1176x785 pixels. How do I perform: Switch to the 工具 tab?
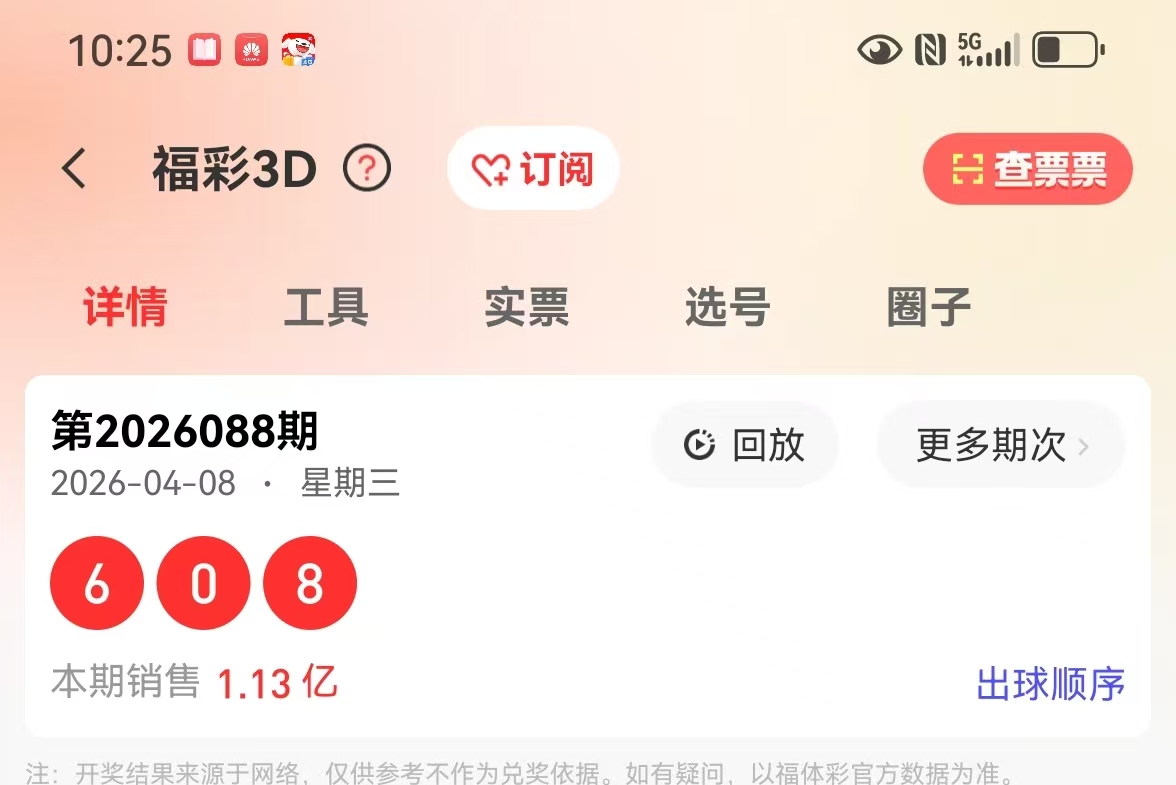pos(326,307)
